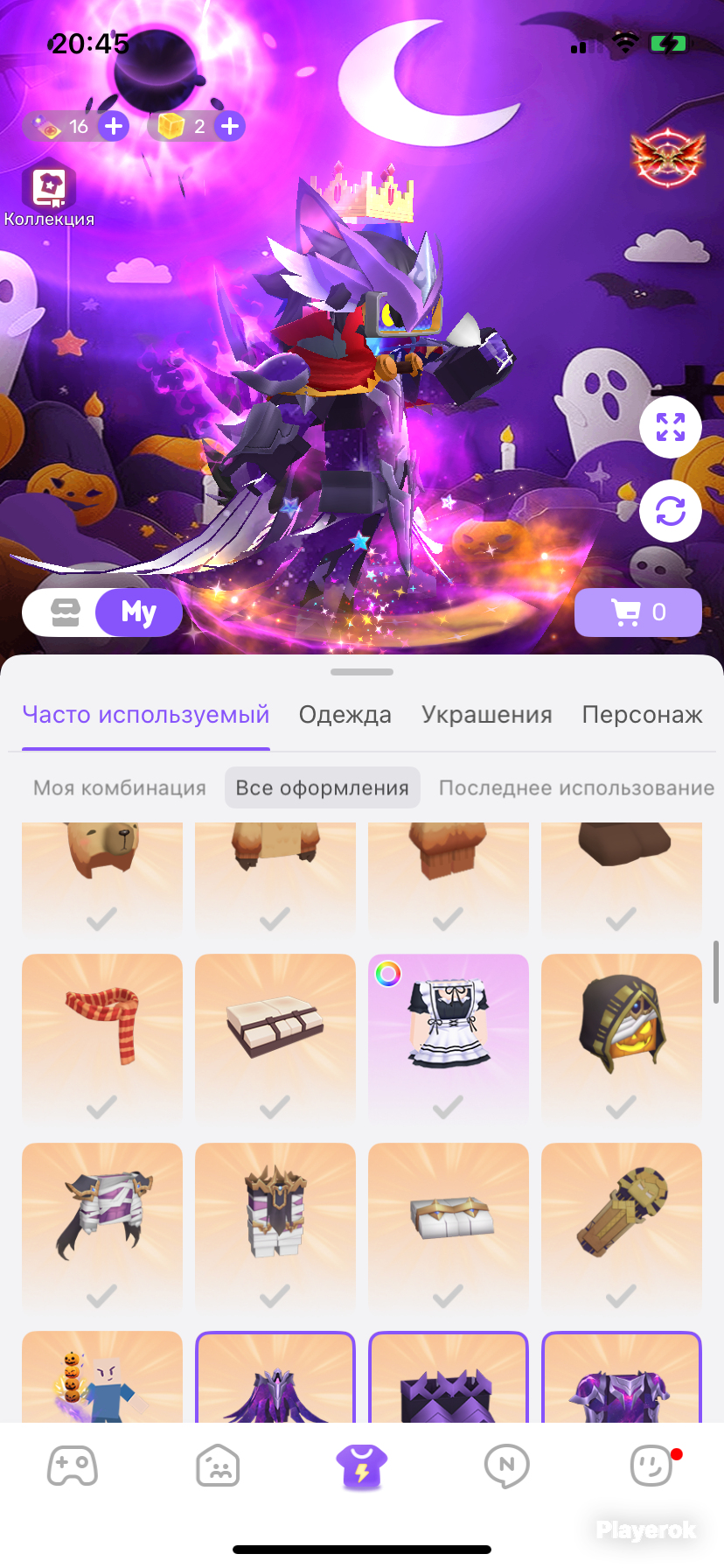The height and width of the screenshot is (1568, 724).
Task: Switch to the Украшения tab
Action: click(x=486, y=715)
